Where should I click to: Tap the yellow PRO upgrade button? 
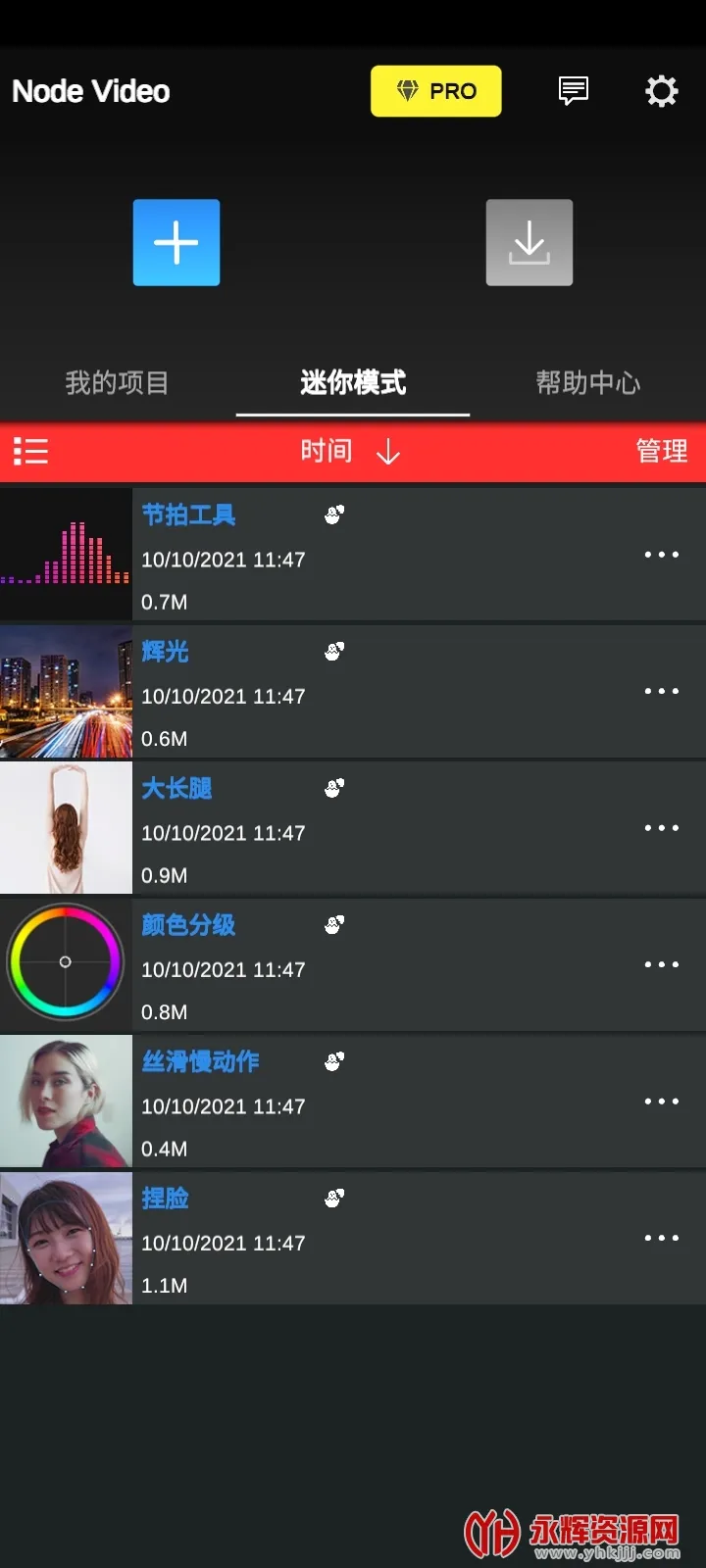point(435,90)
